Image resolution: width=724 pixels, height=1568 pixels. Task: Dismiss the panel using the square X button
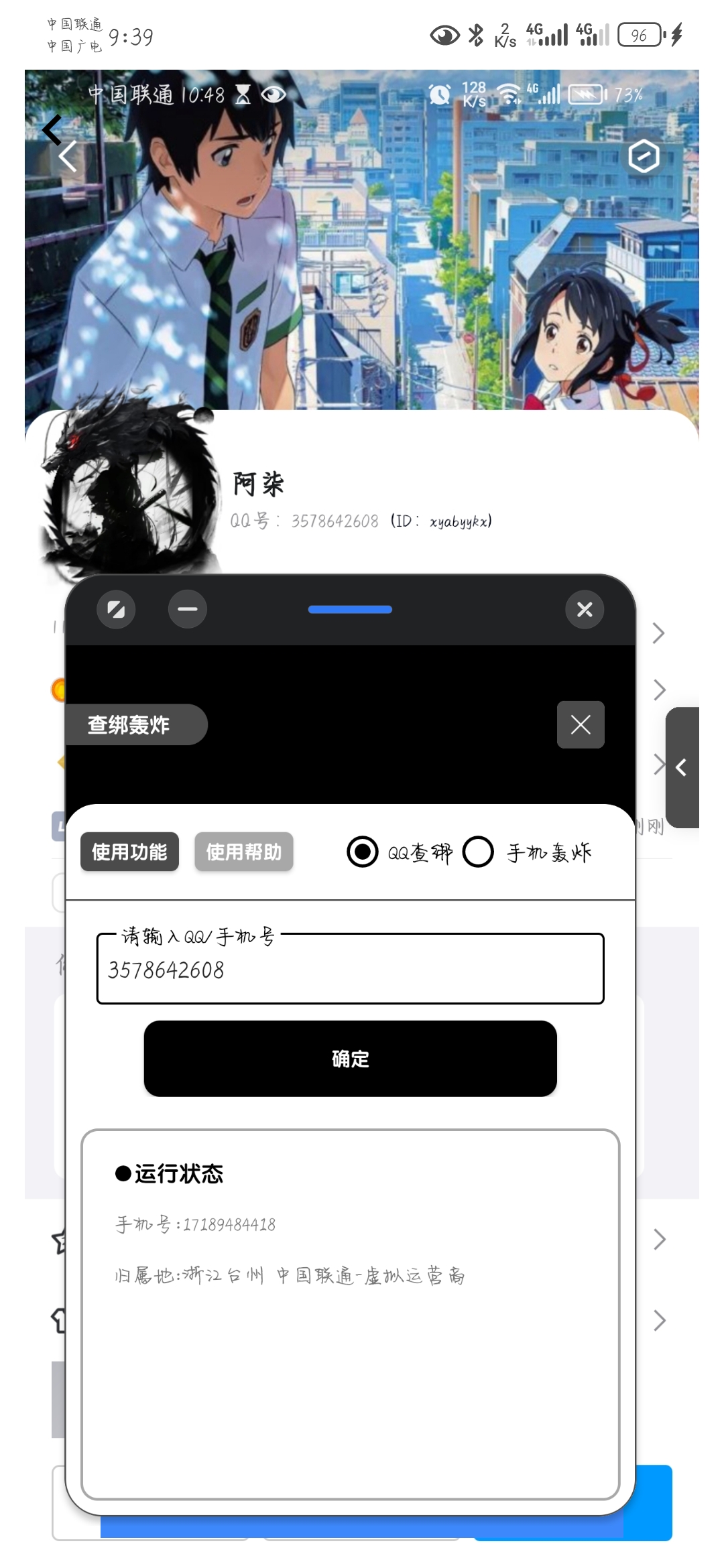(x=581, y=724)
